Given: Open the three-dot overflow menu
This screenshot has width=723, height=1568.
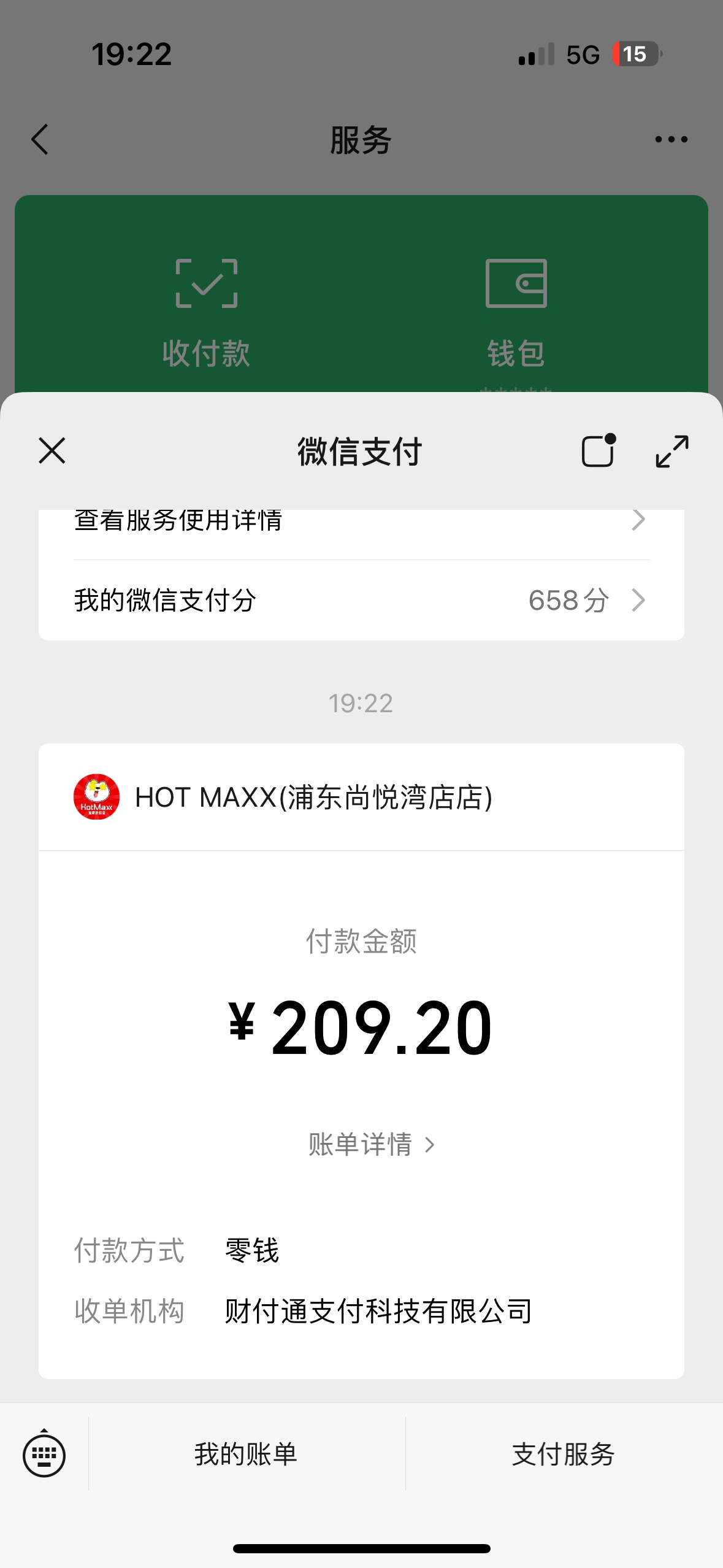Looking at the screenshot, I should [x=671, y=139].
